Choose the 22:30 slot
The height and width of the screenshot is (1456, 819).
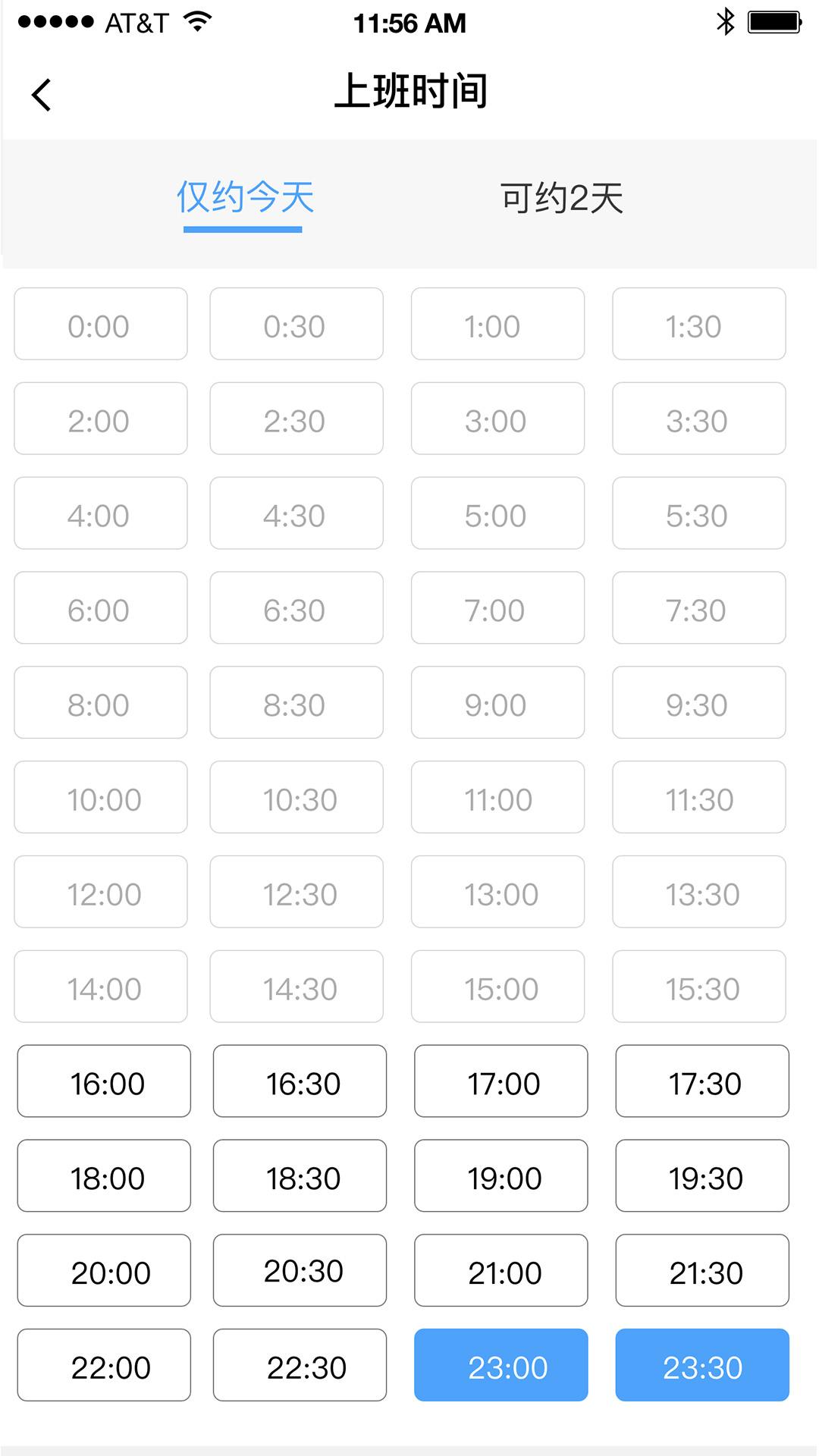300,1365
